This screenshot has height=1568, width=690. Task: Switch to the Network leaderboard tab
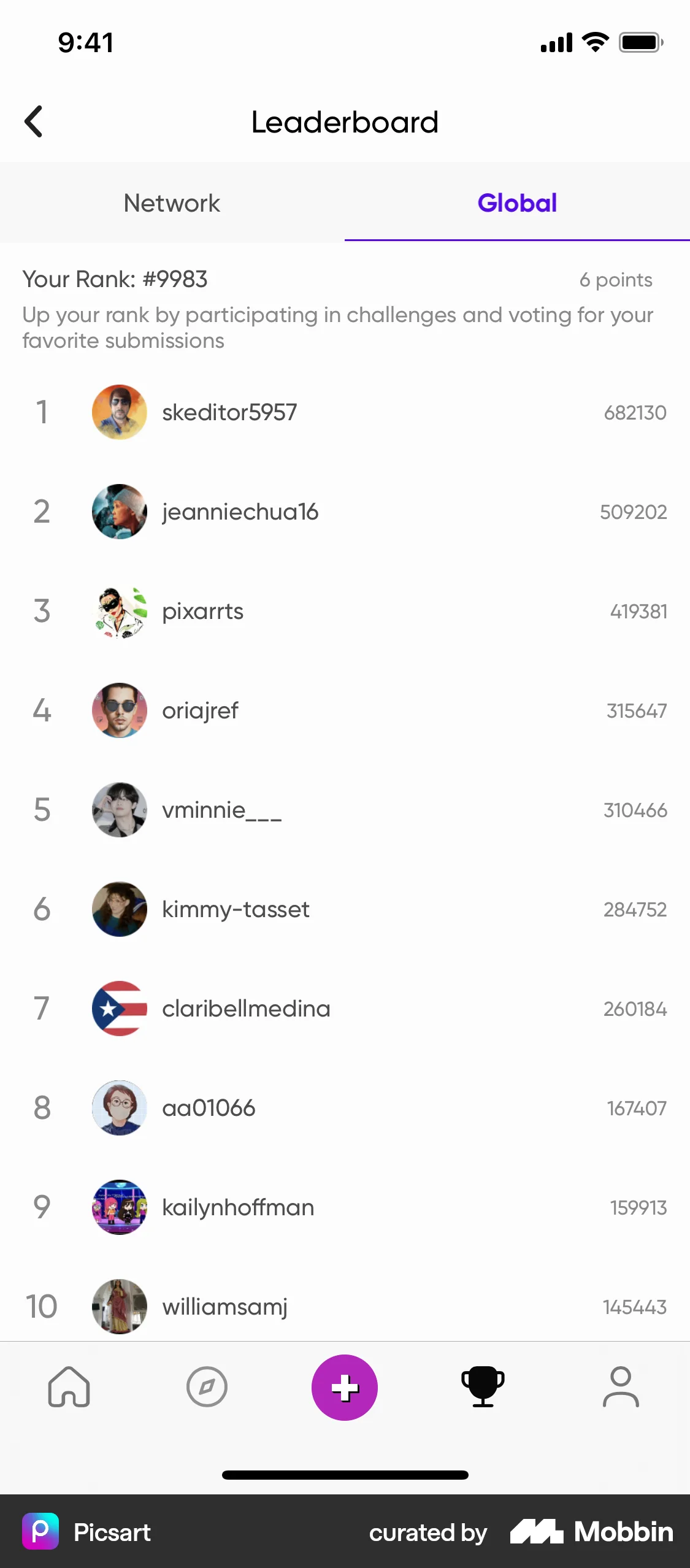pos(172,203)
